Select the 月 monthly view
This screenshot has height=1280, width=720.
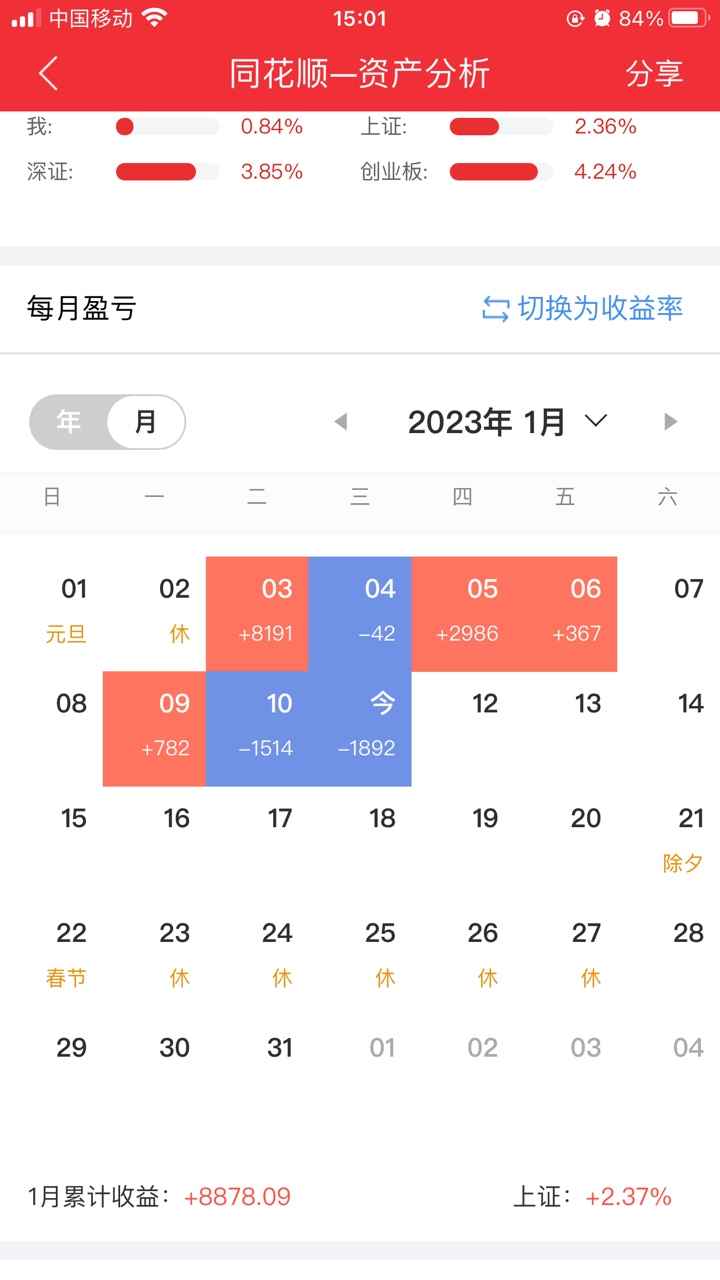[146, 421]
